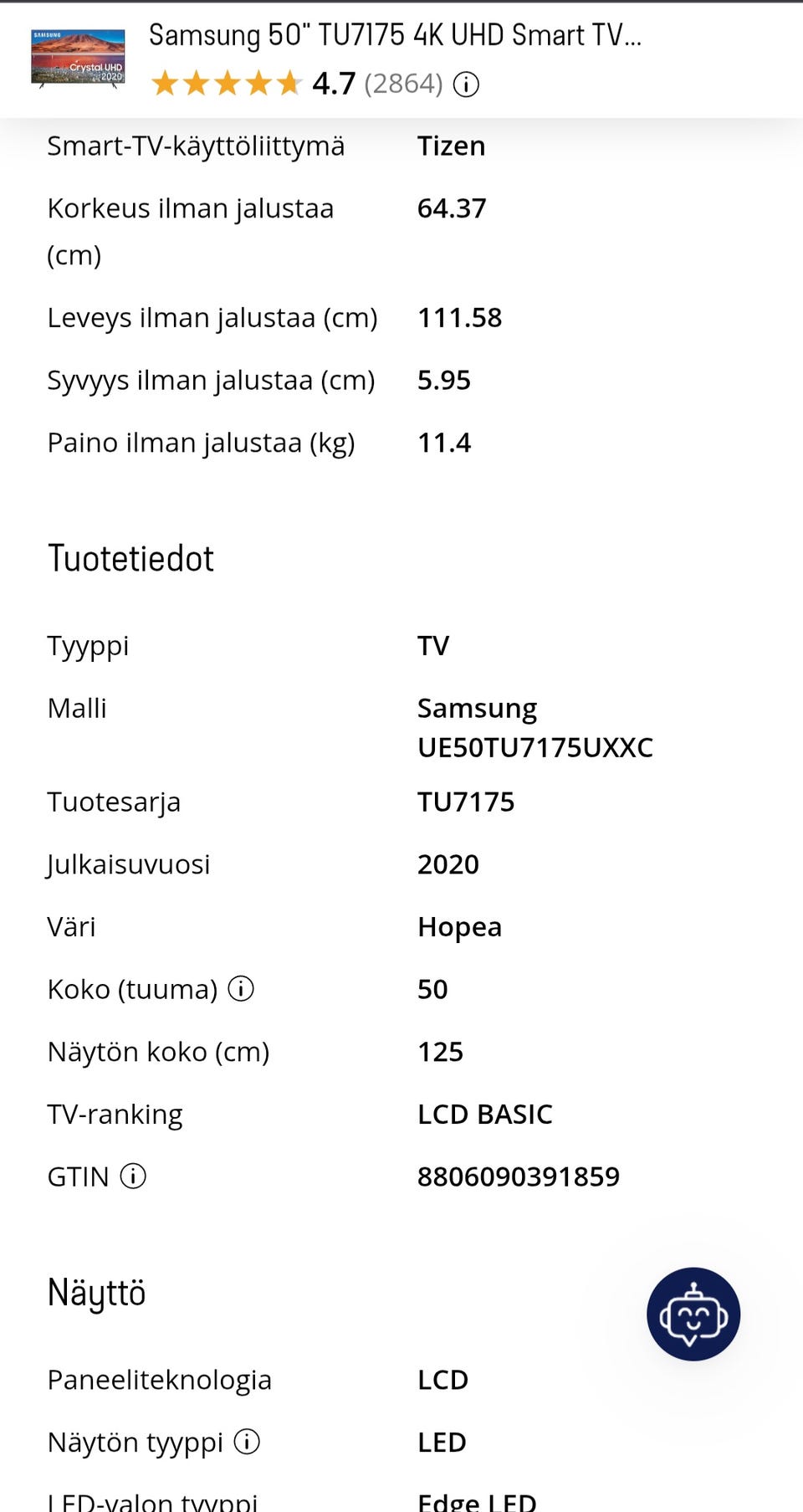
Task: Show GTIN info tooltip
Action: point(133,1176)
